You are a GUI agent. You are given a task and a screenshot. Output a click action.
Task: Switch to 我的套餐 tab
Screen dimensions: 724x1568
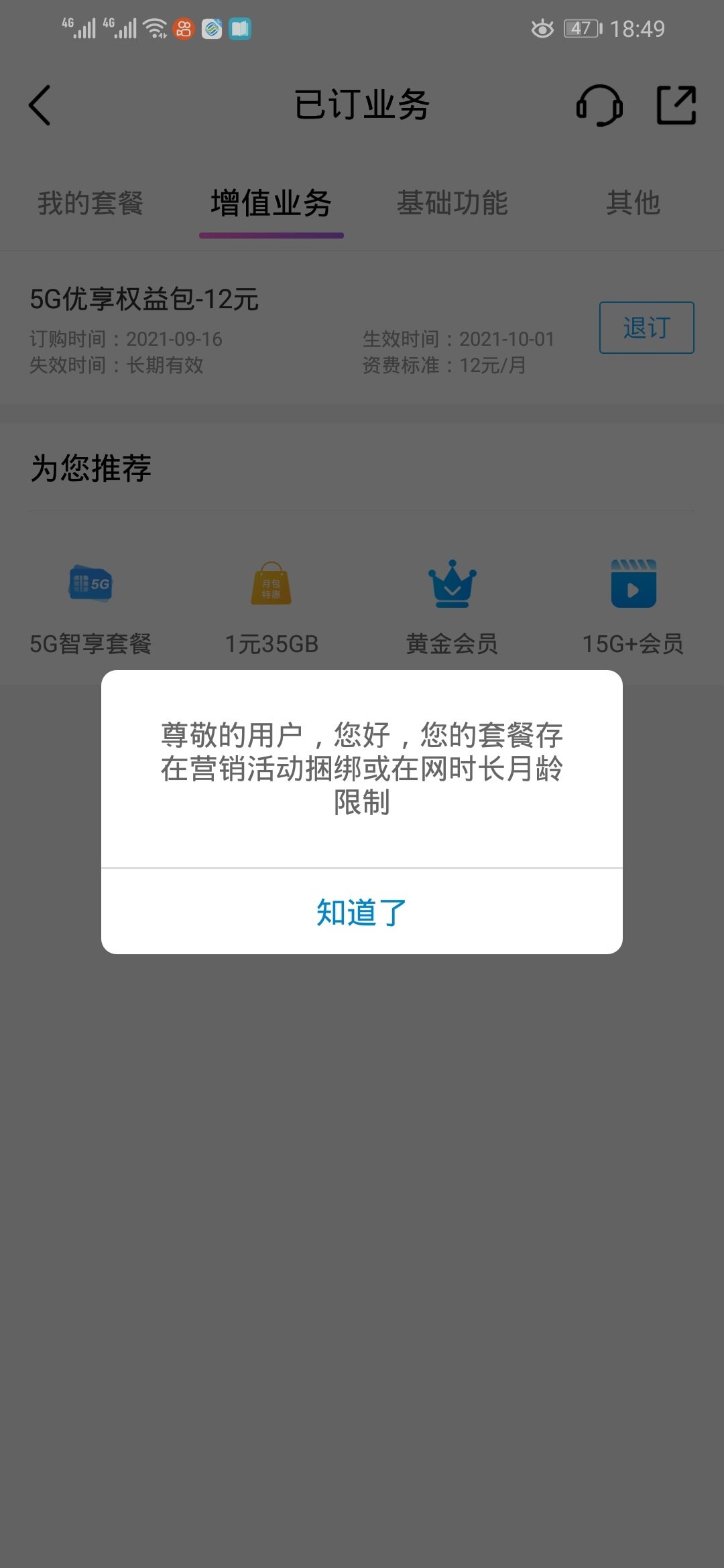[x=90, y=203]
